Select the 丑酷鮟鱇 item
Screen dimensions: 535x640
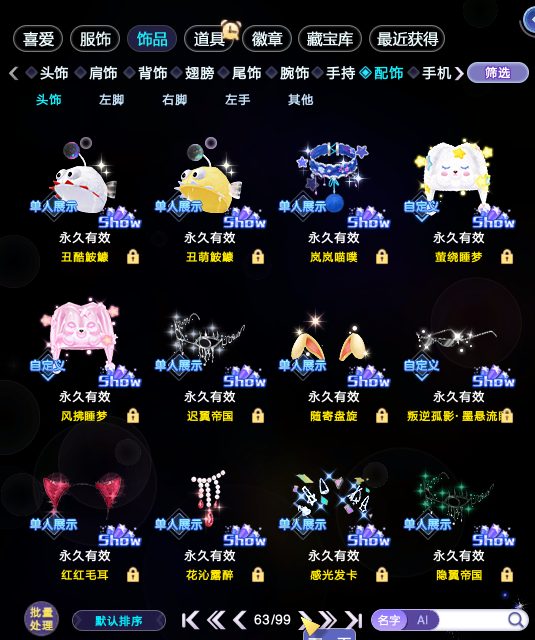85,182
